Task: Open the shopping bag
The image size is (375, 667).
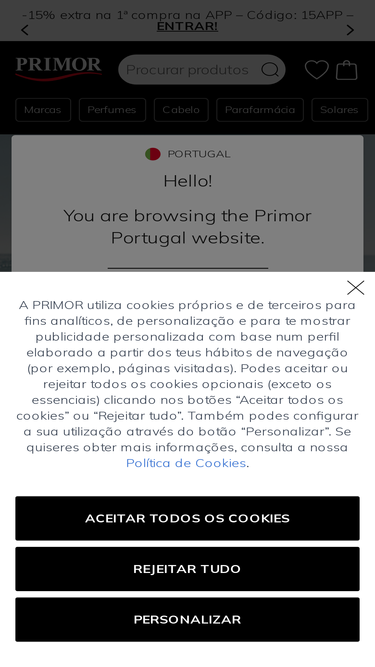Action: point(347,70)
